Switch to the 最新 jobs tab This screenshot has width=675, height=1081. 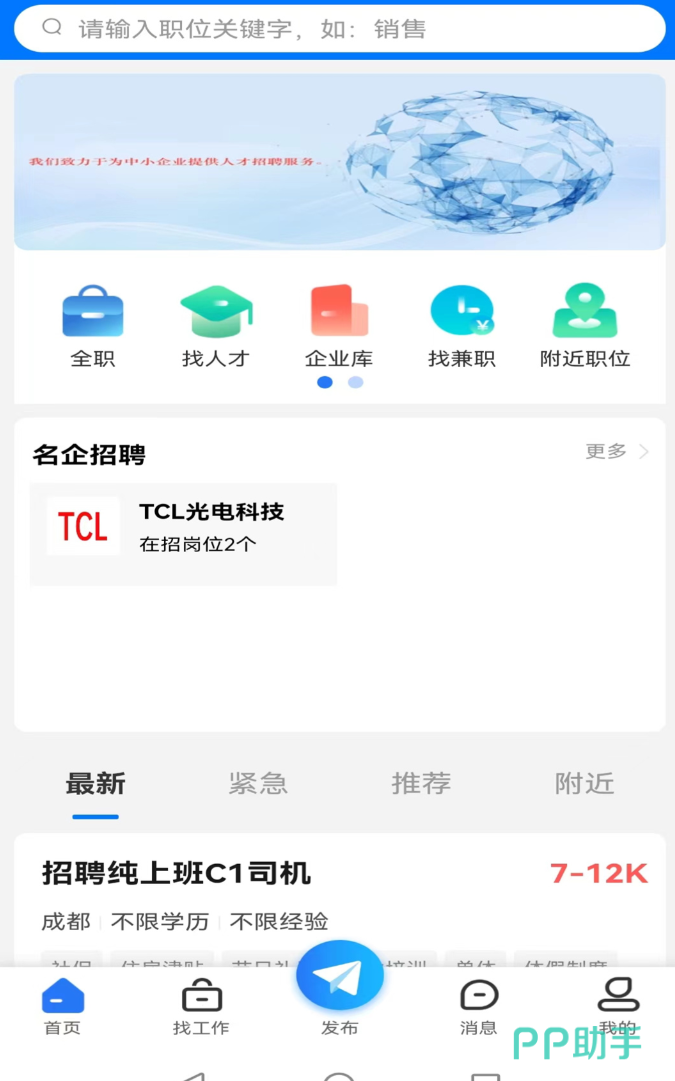click(x=96, y=784)
